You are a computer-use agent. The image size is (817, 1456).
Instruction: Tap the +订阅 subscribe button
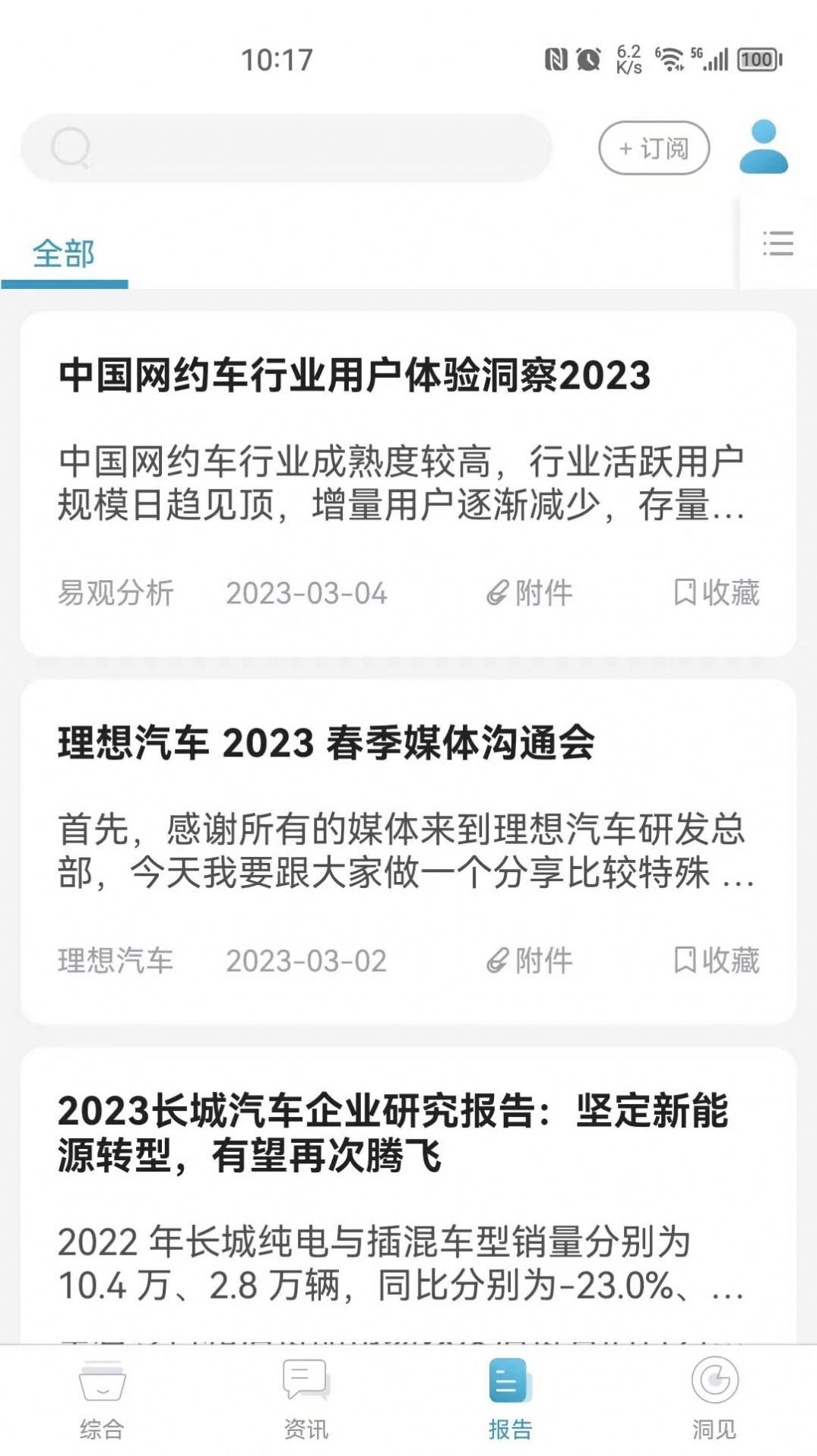coord(654,148)
